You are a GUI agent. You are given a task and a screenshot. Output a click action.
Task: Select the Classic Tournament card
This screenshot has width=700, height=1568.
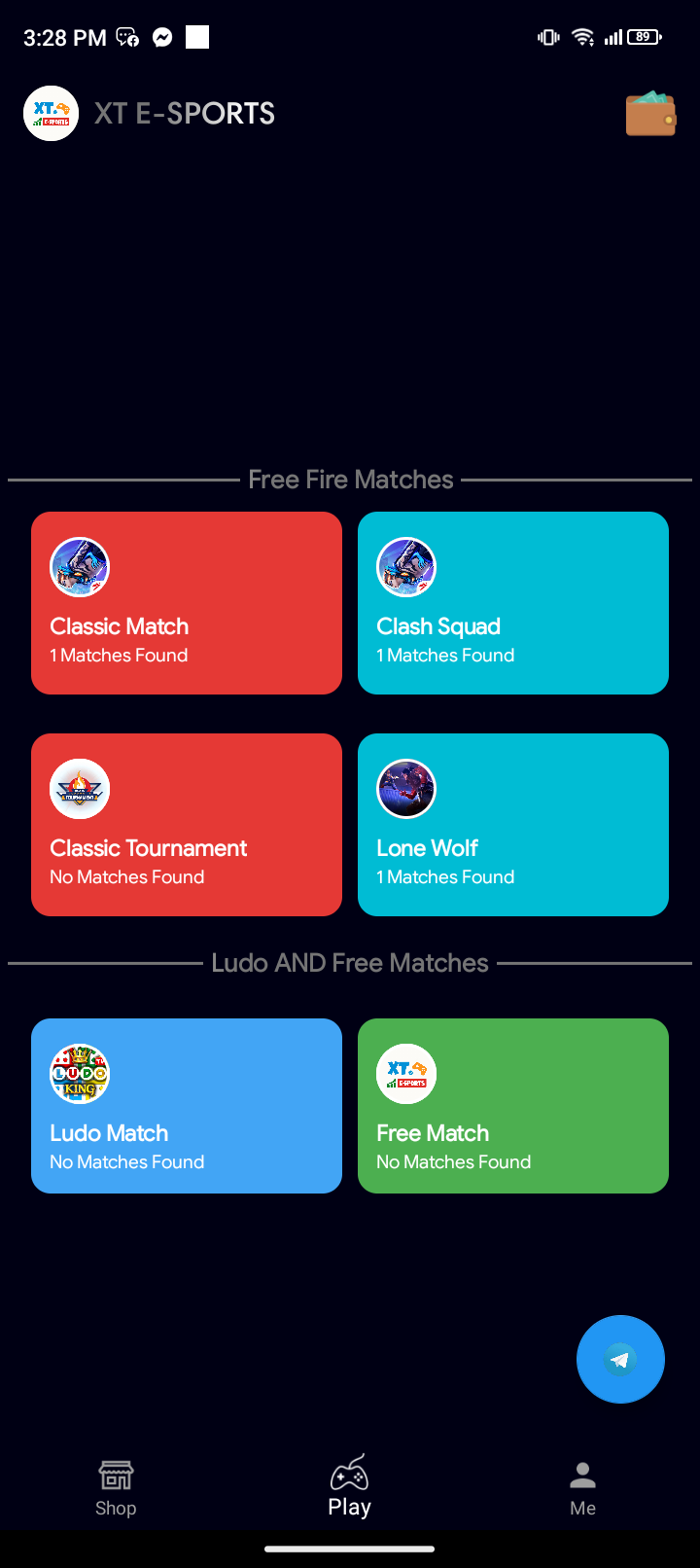tap(187, 825)
